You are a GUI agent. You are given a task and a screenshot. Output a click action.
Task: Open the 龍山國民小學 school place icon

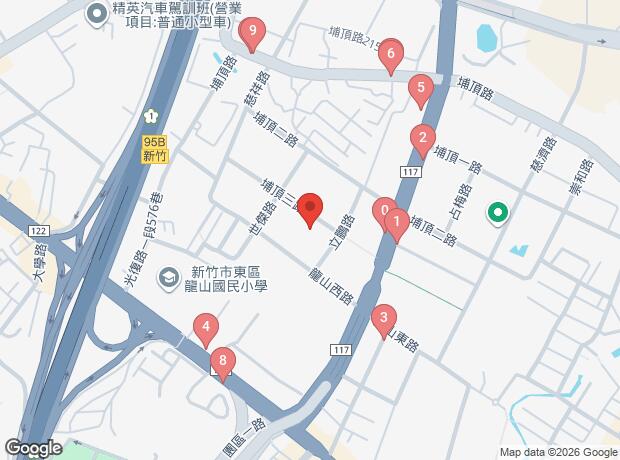[x=170, y=275]
